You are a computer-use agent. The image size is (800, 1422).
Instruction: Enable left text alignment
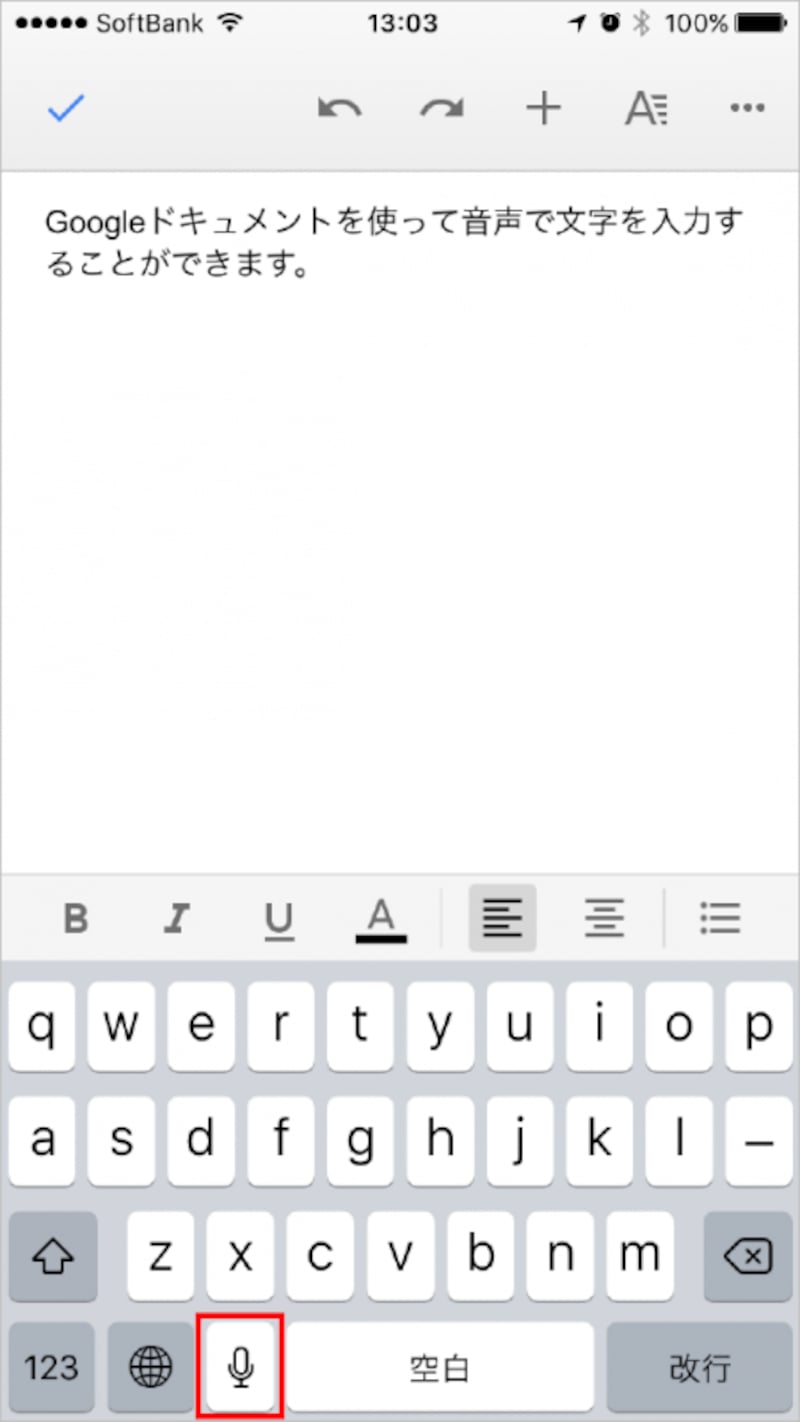click(x=502, y=918)
